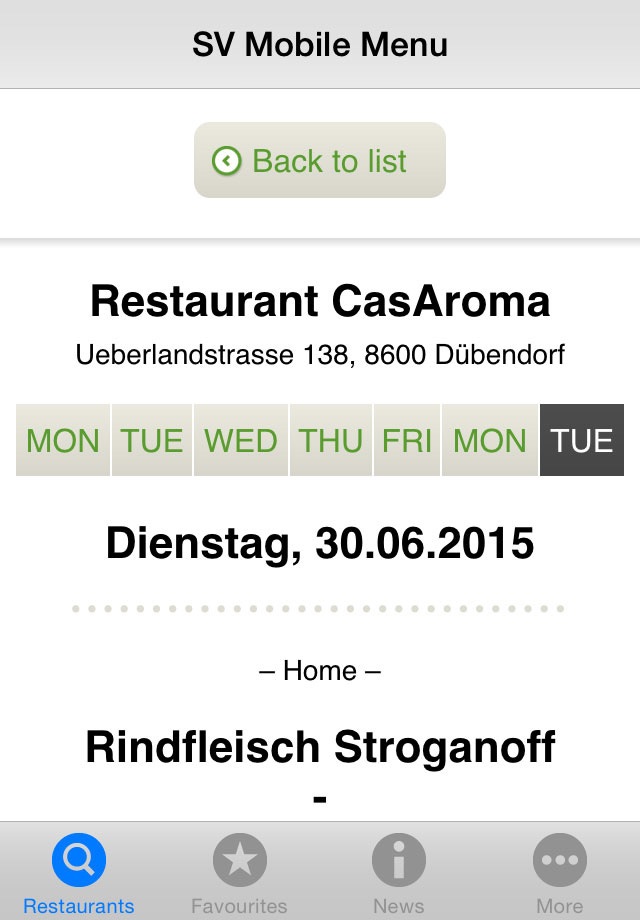Open the Restaurants tab
The width and height of the screenshot is (640, 920).
(79, 872)
